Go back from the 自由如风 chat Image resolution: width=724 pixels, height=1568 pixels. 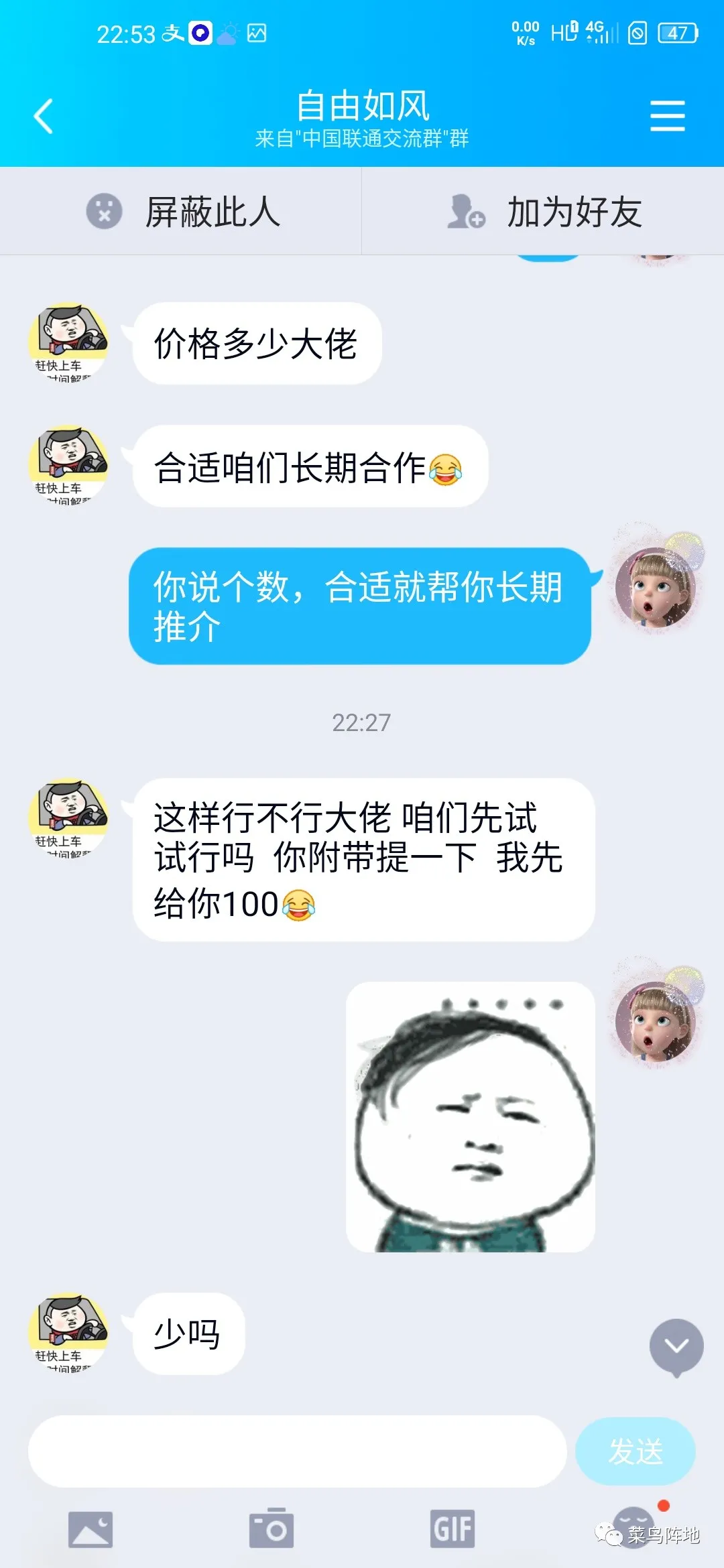(44, 116)
